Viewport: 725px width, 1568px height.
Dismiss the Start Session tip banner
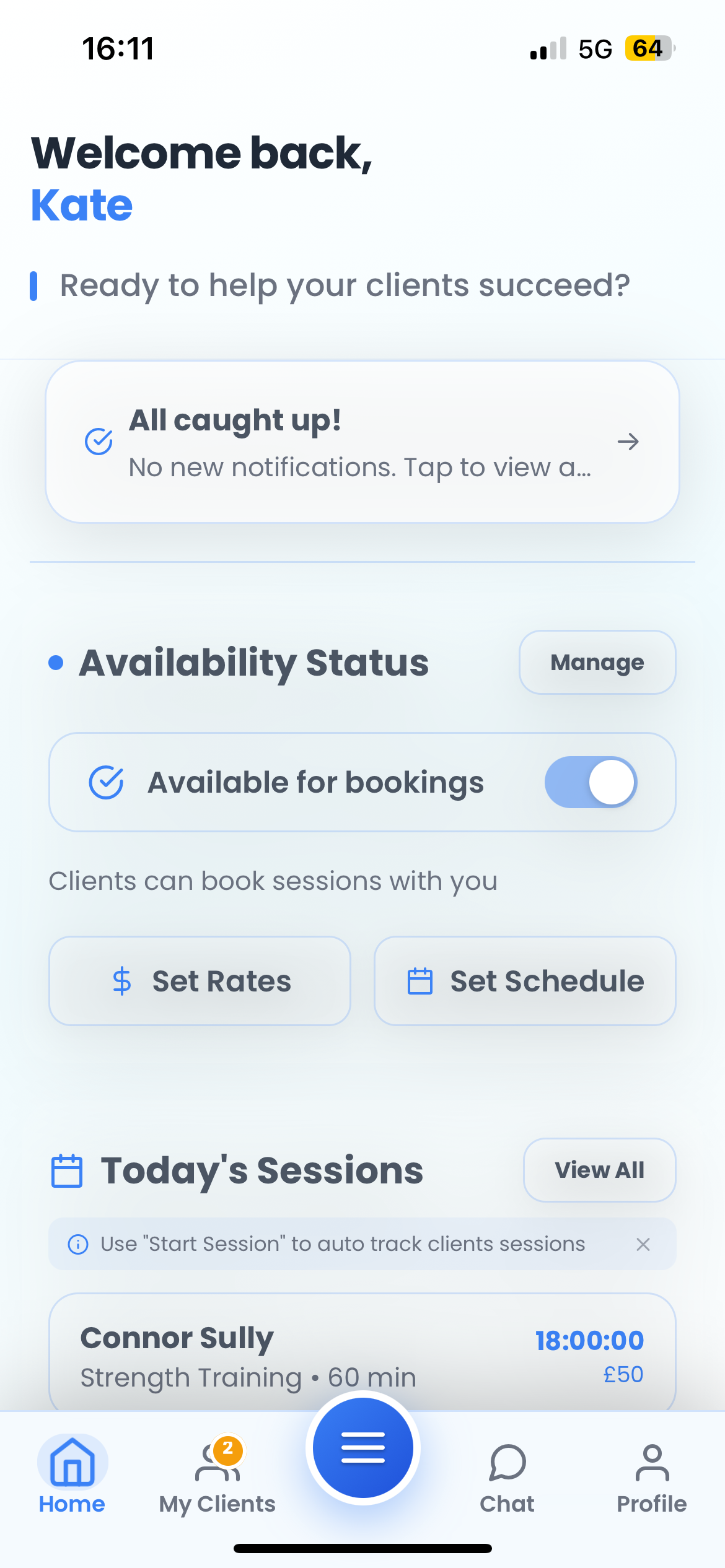pyautogui.click(x=643, y=1244)
